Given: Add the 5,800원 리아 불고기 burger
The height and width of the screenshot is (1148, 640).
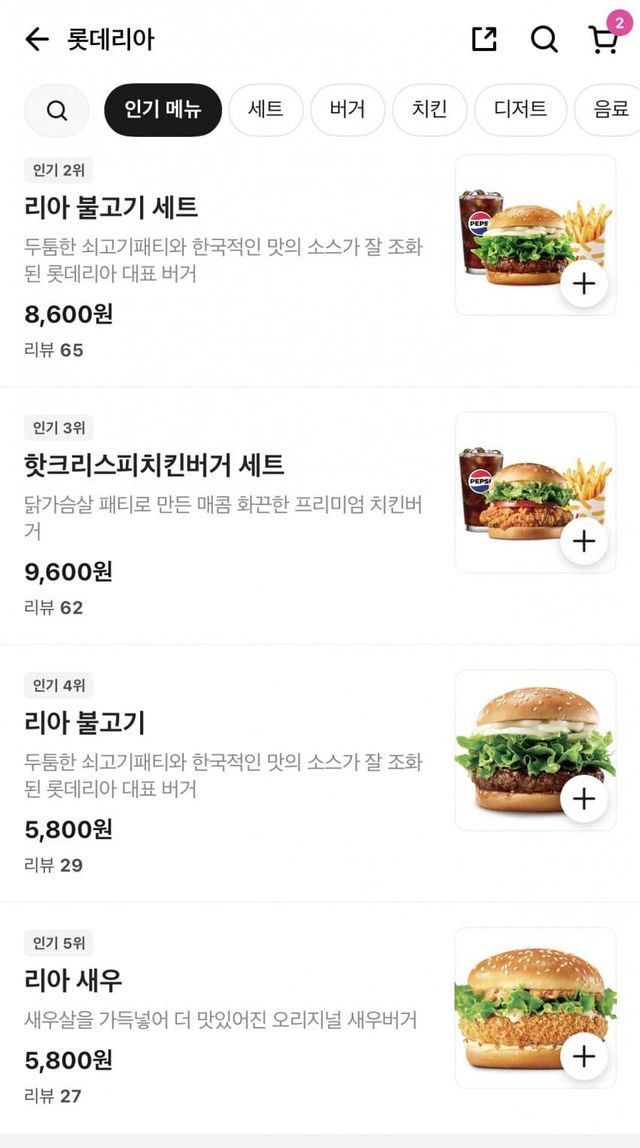Looking at the screenshot, I should (584, 798).
